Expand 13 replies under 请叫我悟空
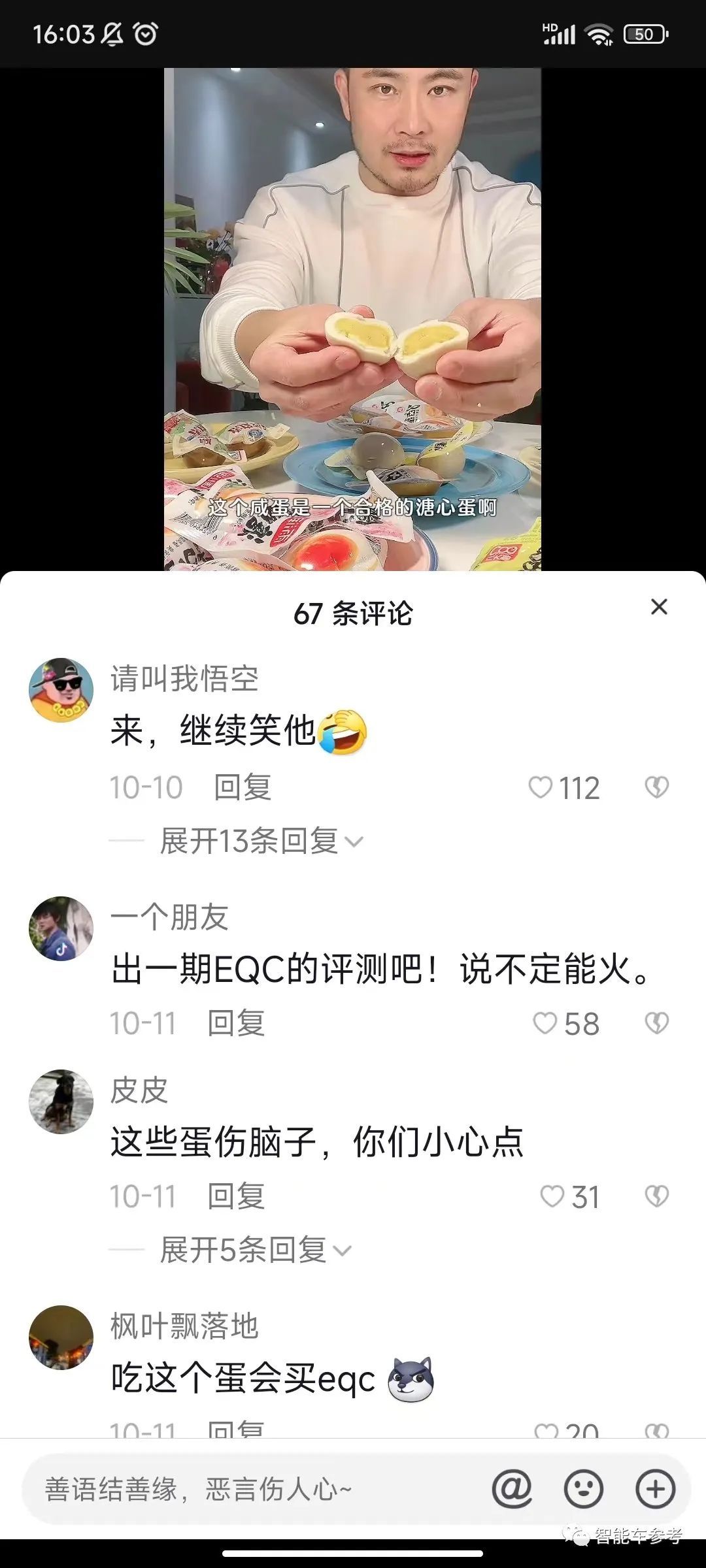The image size is (706, 1568). [x=260, y=841]
